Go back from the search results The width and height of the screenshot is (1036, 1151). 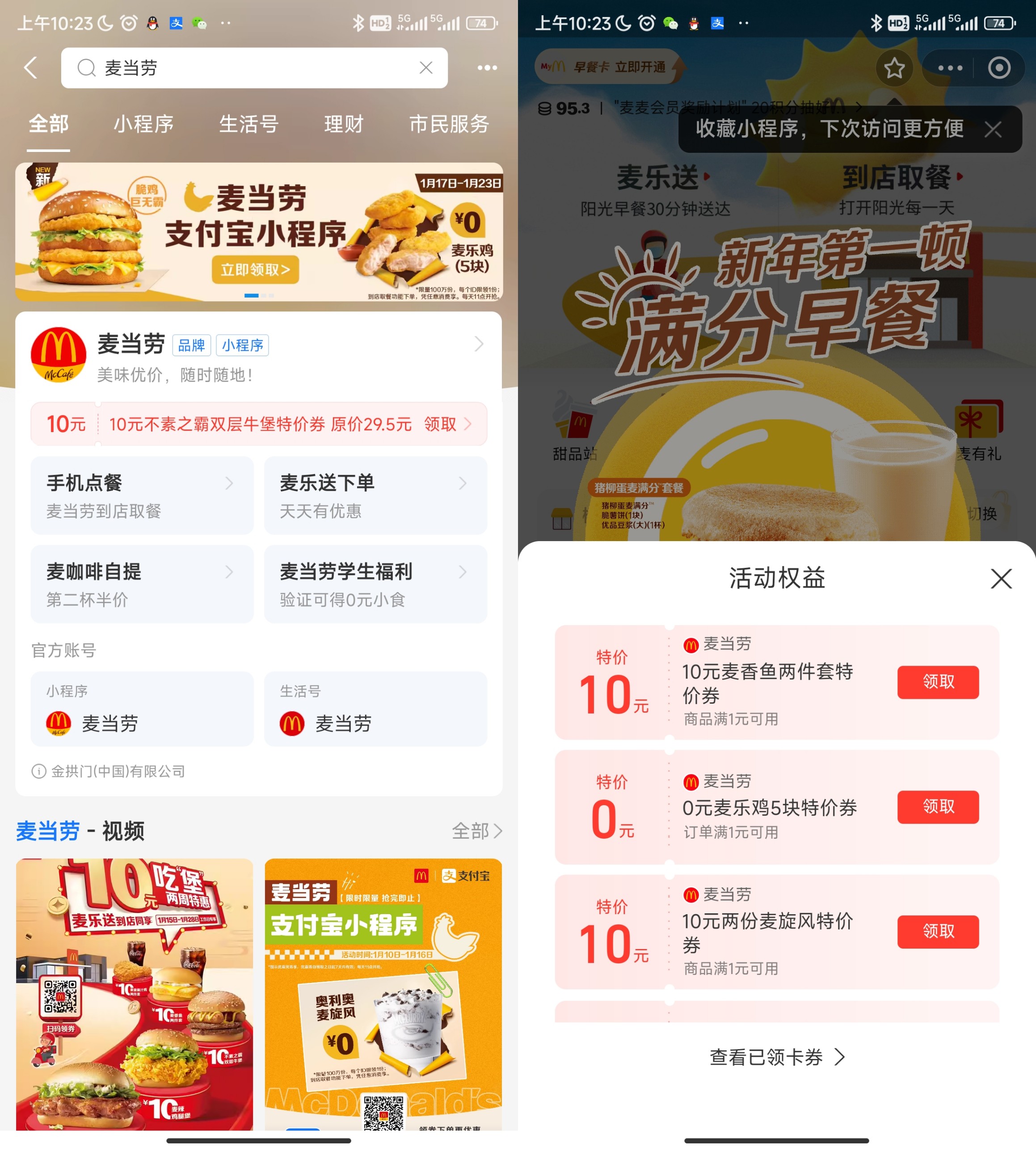(x=31, y=68)
